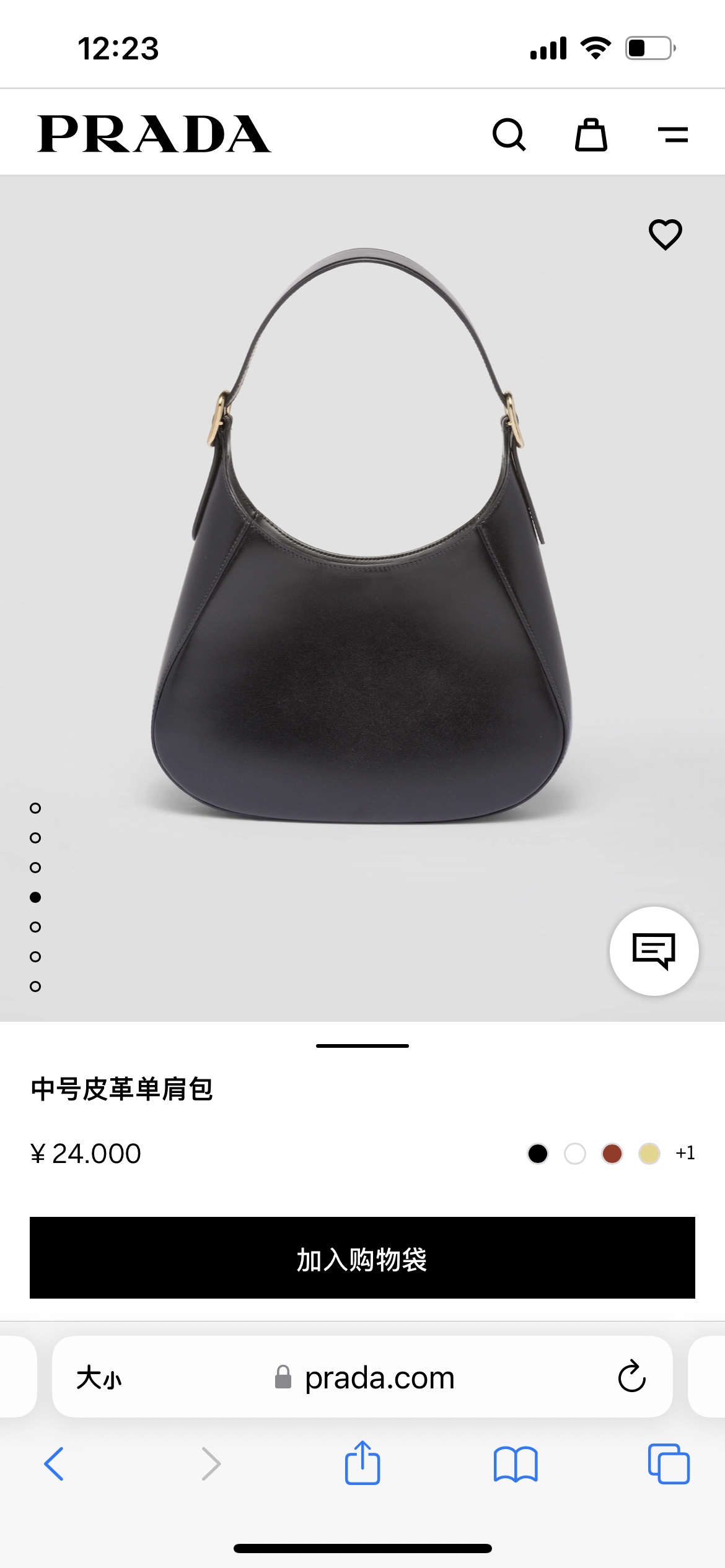Open the 大小 page settings in Safari
Viewport: 725px width, 1568px height.
click(99, 1378)
